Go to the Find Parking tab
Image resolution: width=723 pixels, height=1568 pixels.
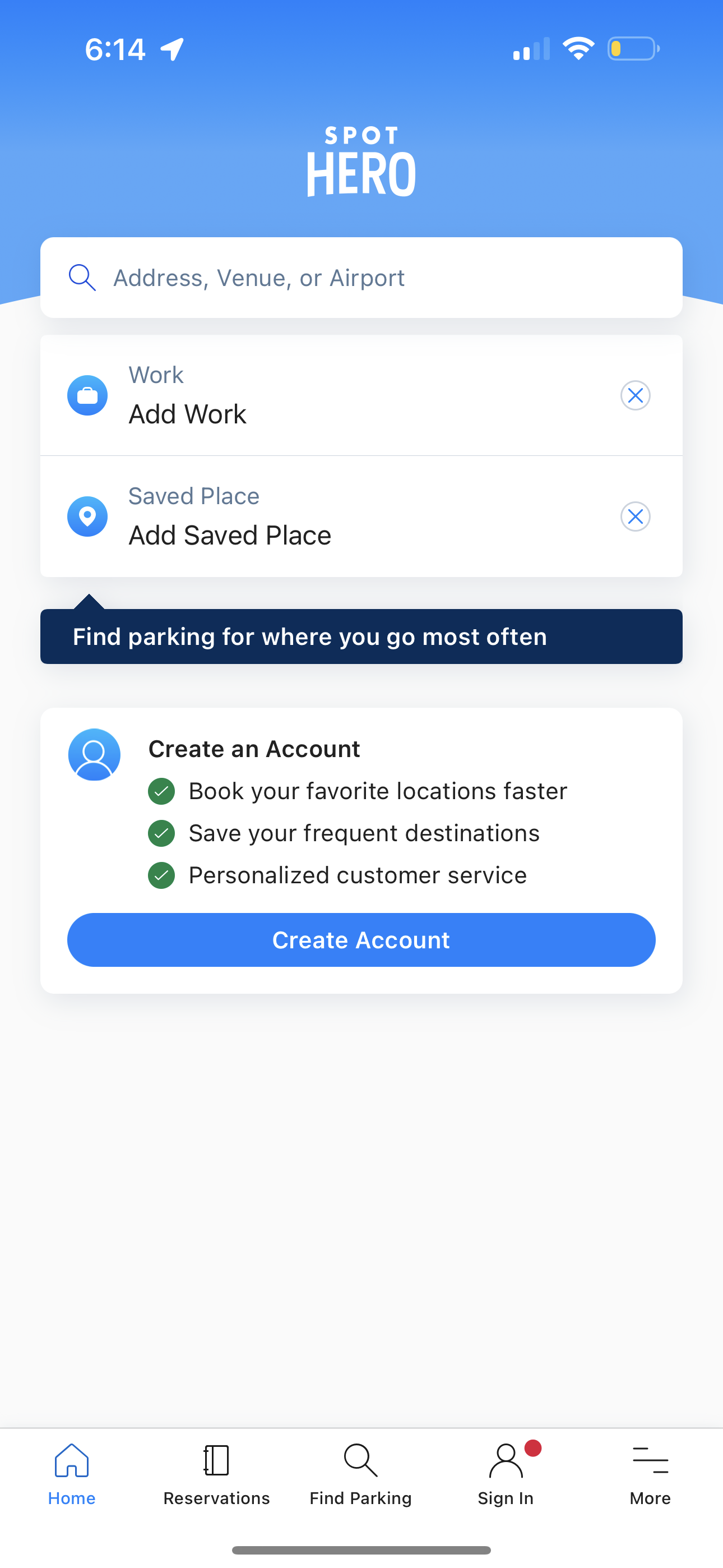pyautogui.click(x=360, y=1473)
